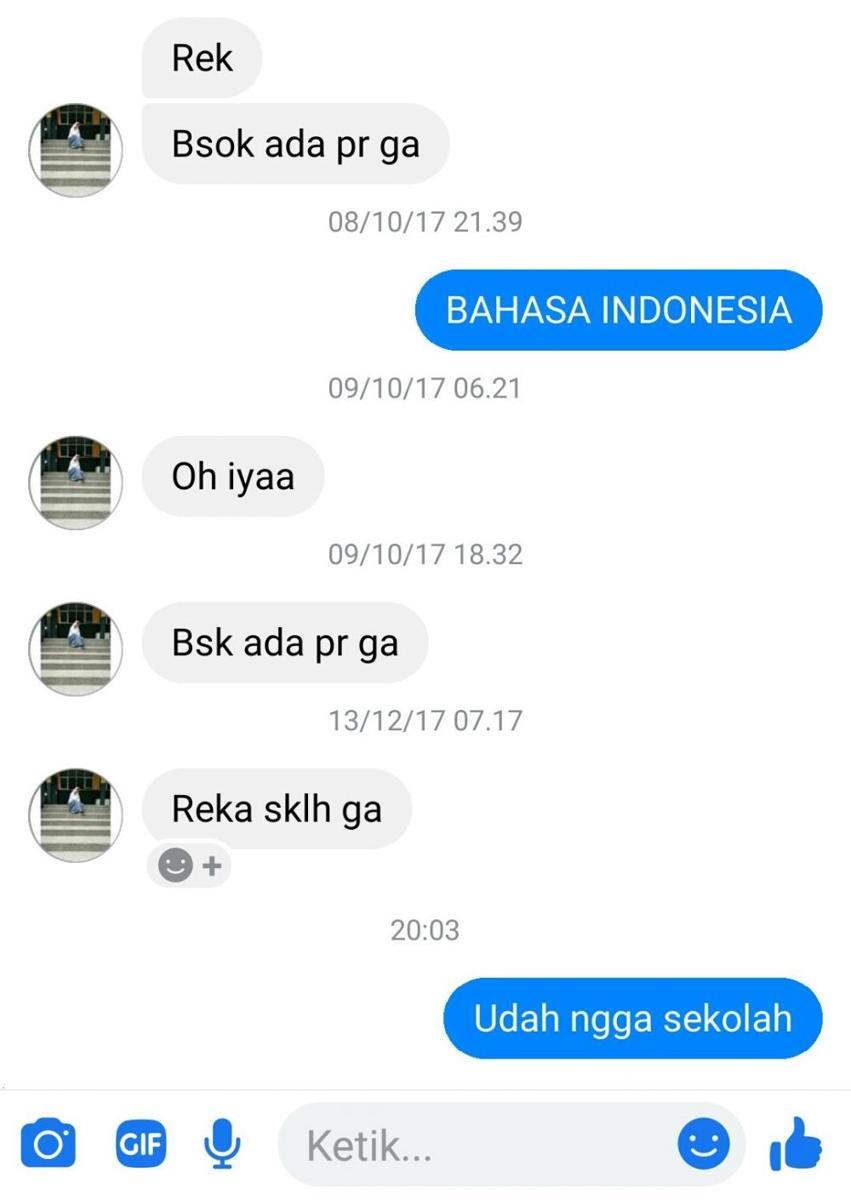851x1200 pixels.
Task: Open sender's avatar beside "Oh iyaa"
Action: point(75,481)
